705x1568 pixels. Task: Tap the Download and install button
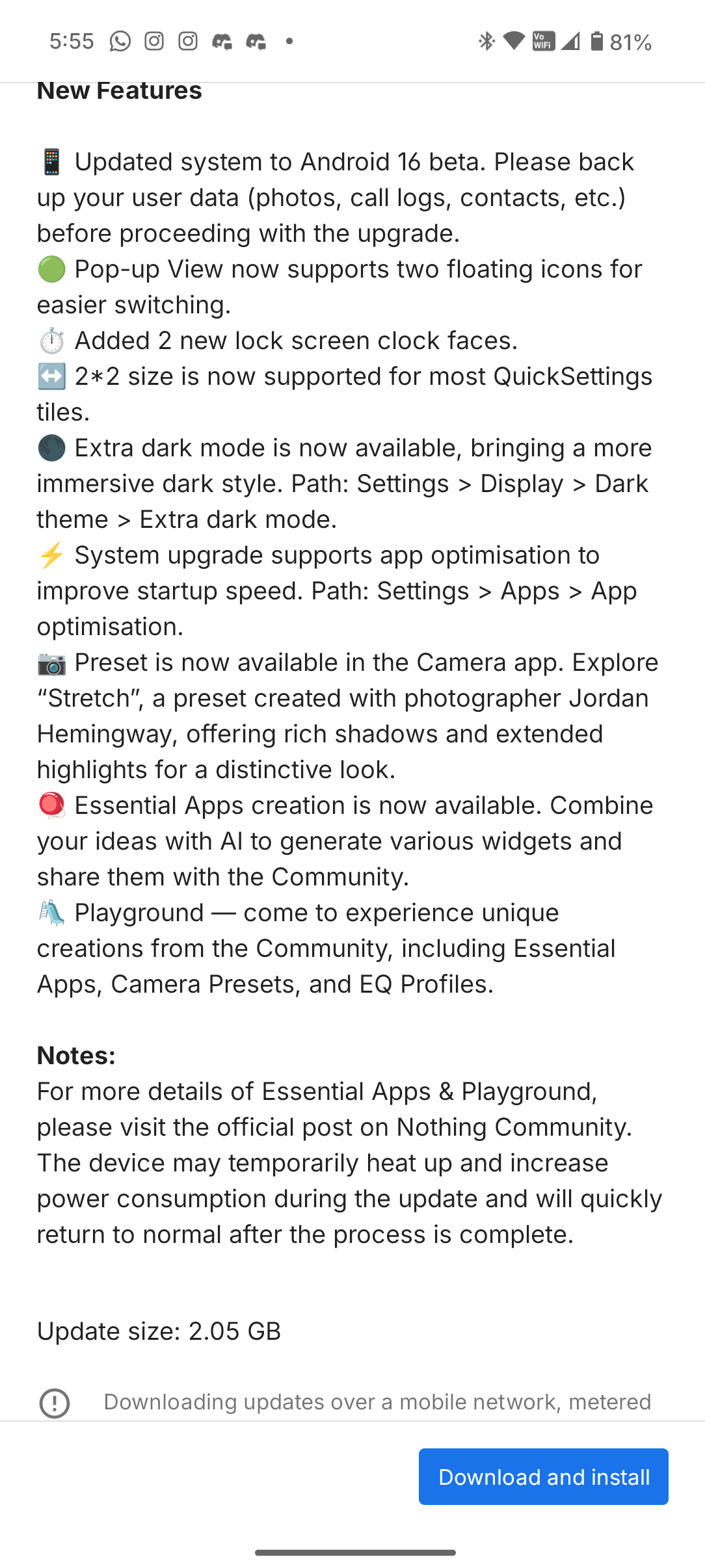click(x=543, y=1476)
